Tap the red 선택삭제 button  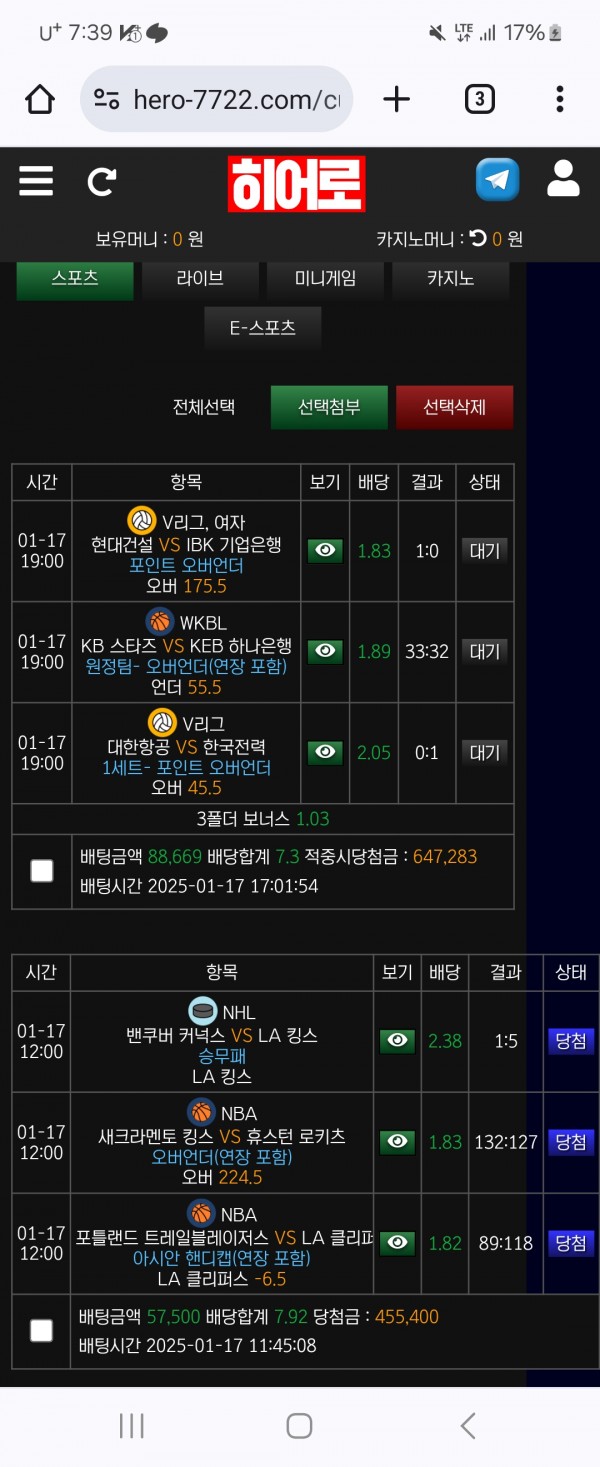(454, 407)
